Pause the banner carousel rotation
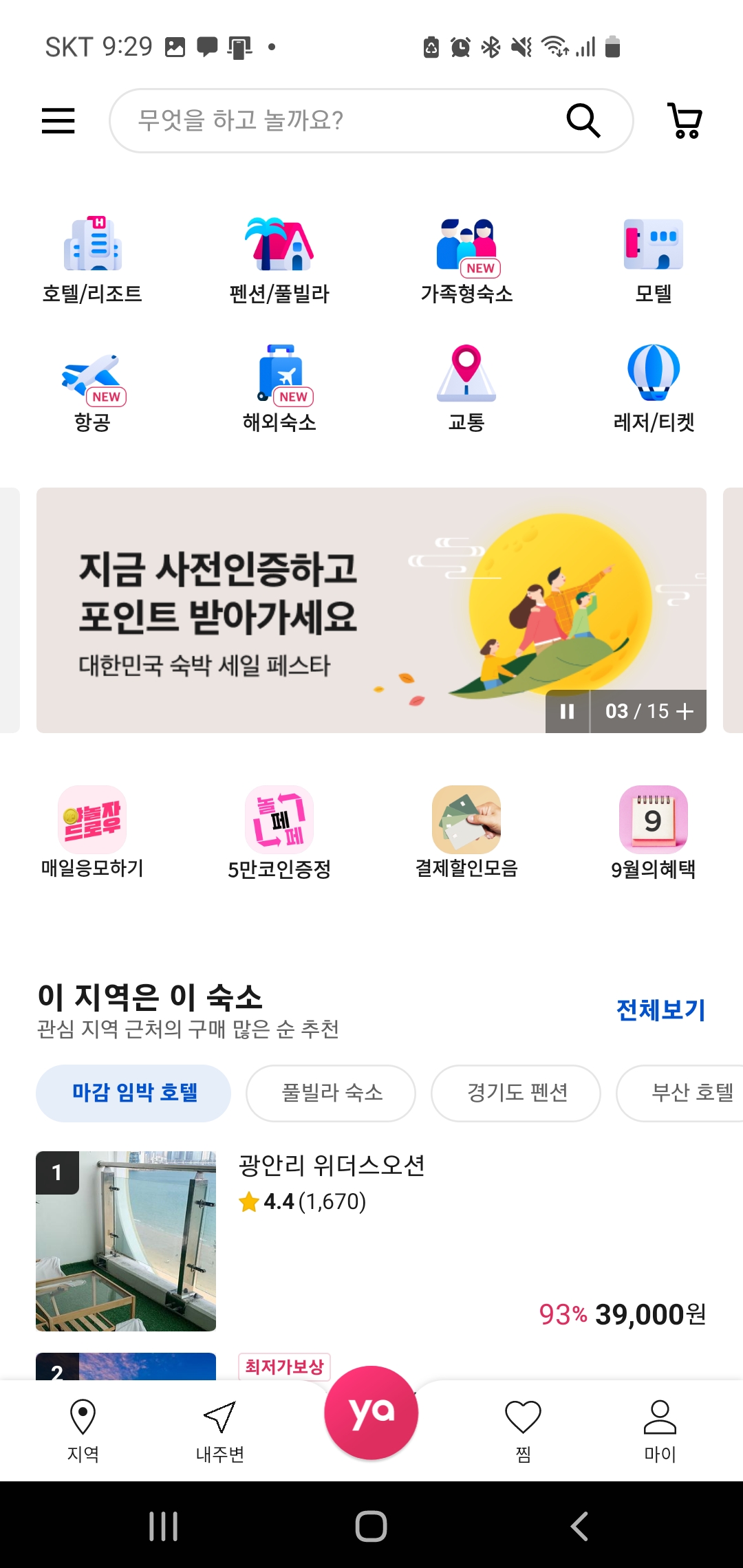This screenshot has width=743, height=1568. [567, 711]
